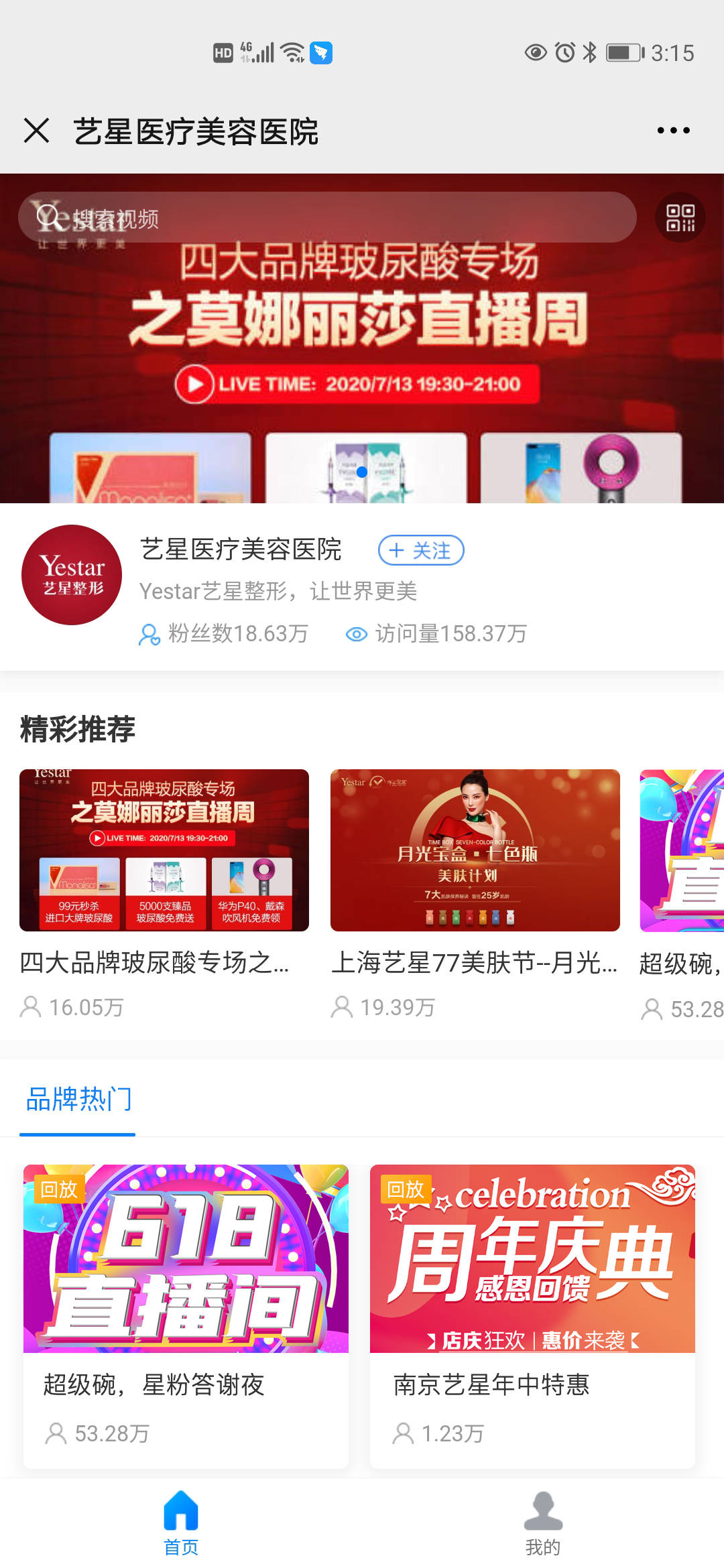Open the 莫娜丽莎直播周 banner
The image size is (724, 1568).
362,338
